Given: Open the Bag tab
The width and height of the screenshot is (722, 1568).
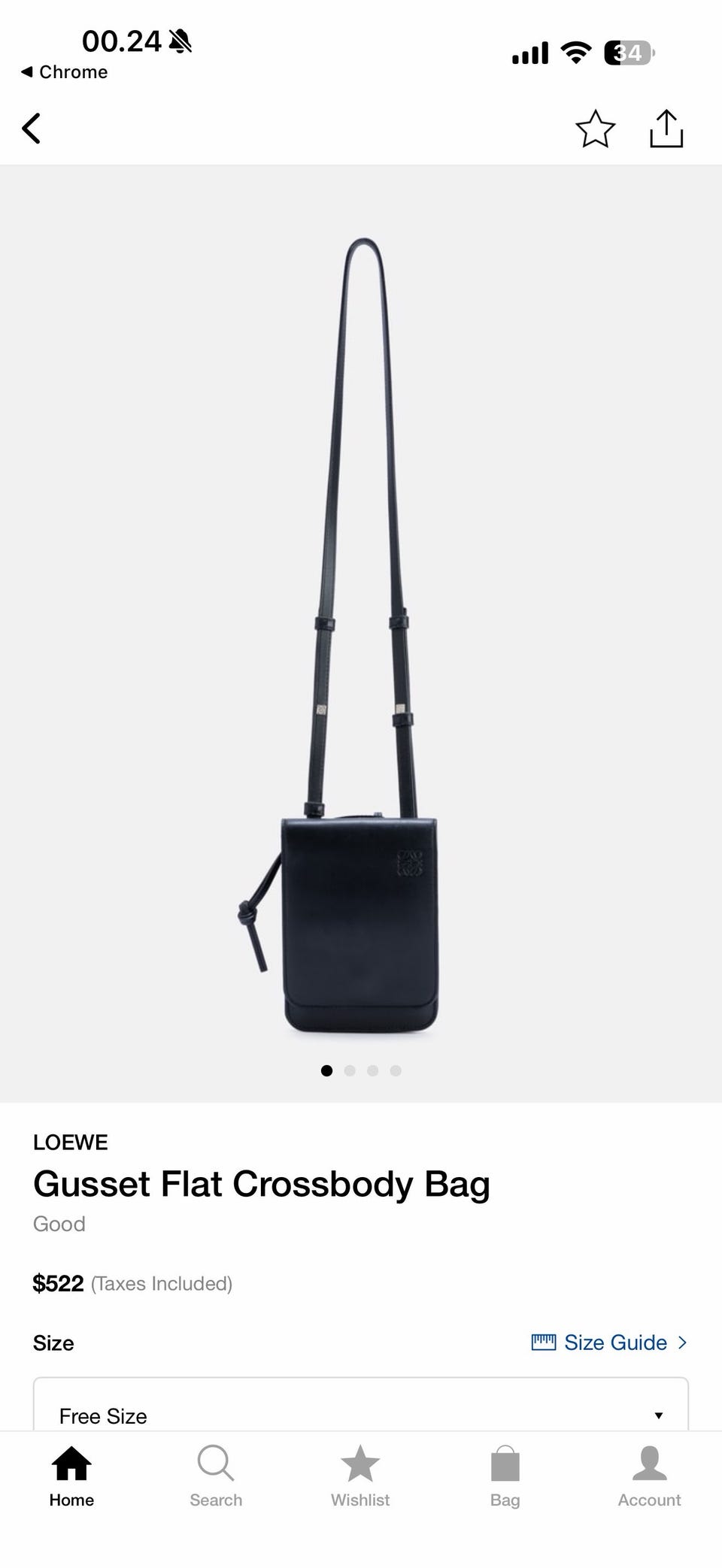Looking at the screenshot, I should click(505, 1476).
